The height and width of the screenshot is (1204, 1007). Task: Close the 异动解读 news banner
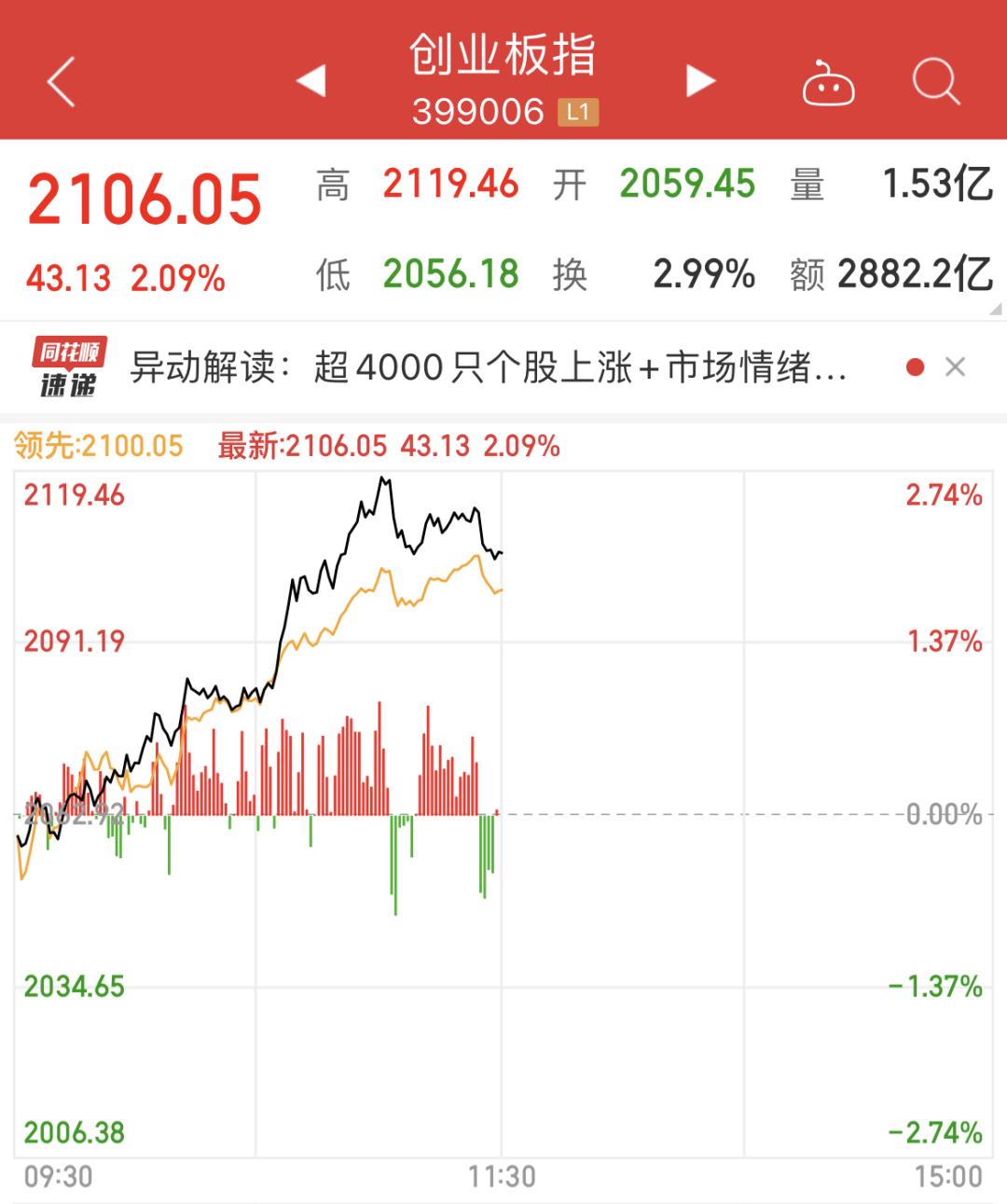point(957,367)
